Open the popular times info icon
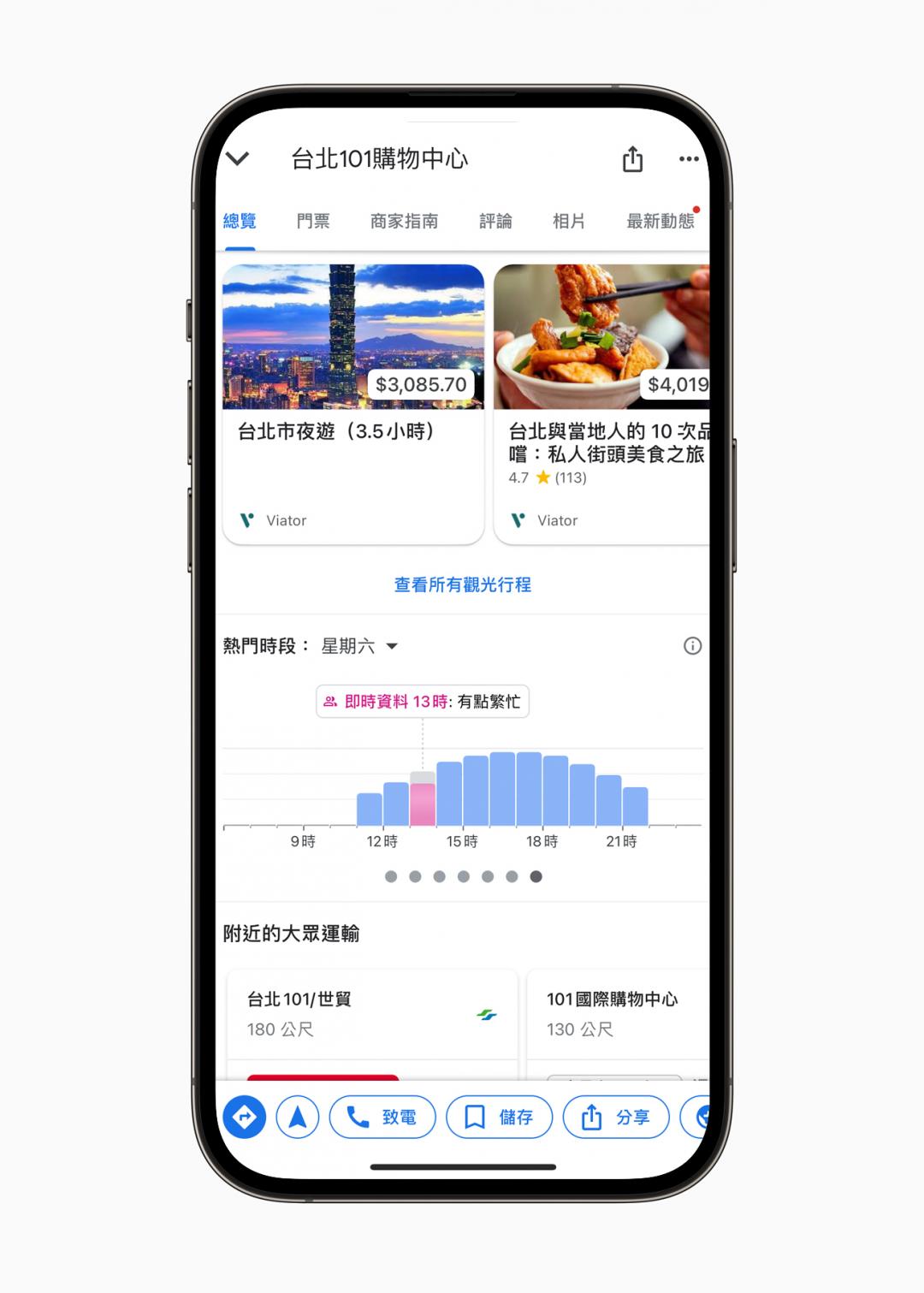Image resolution: width=924 pixels, height=1293 pixels. 692,646
